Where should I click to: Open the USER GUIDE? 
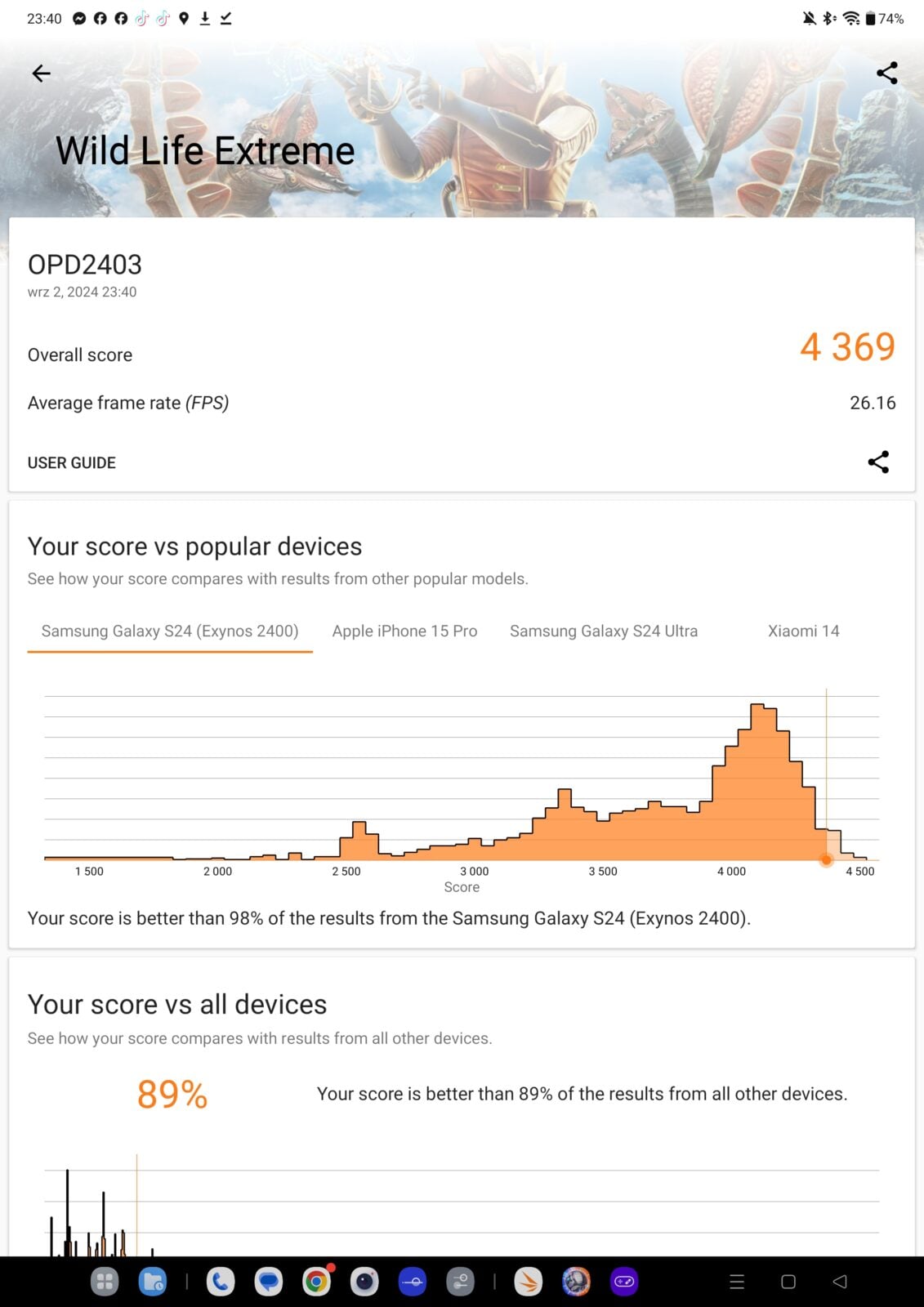click(x=72, y=462)
